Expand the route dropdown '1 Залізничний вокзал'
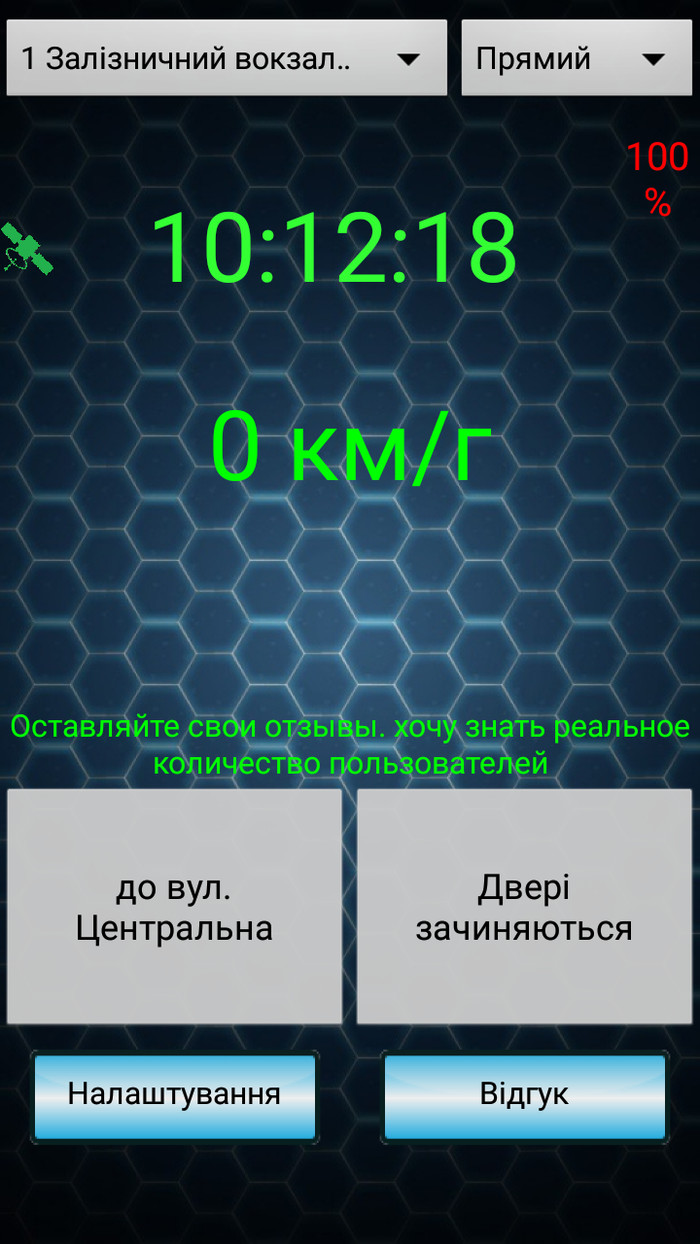Viewport: 700px width, 1244px height. 226,59
